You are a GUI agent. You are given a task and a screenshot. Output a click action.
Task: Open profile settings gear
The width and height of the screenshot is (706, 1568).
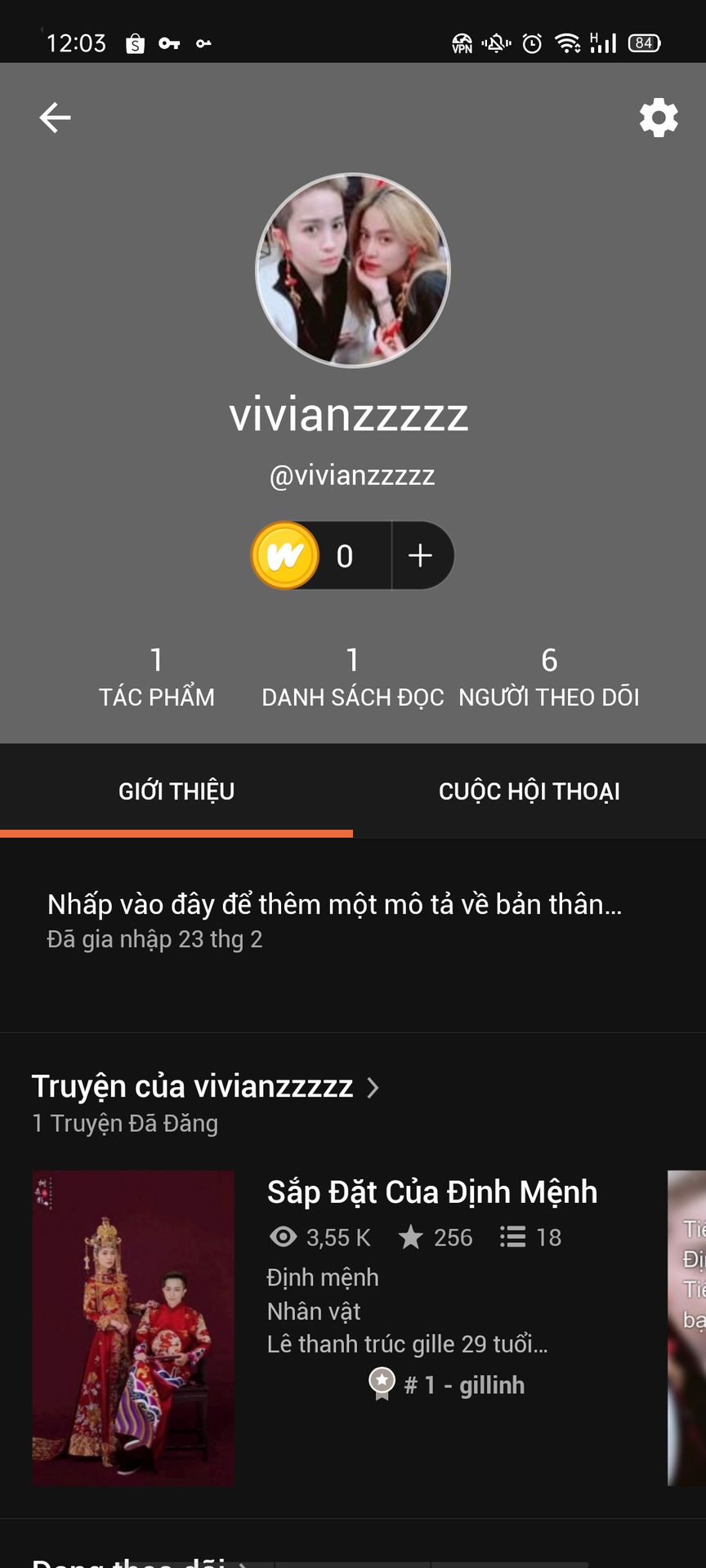658,118
